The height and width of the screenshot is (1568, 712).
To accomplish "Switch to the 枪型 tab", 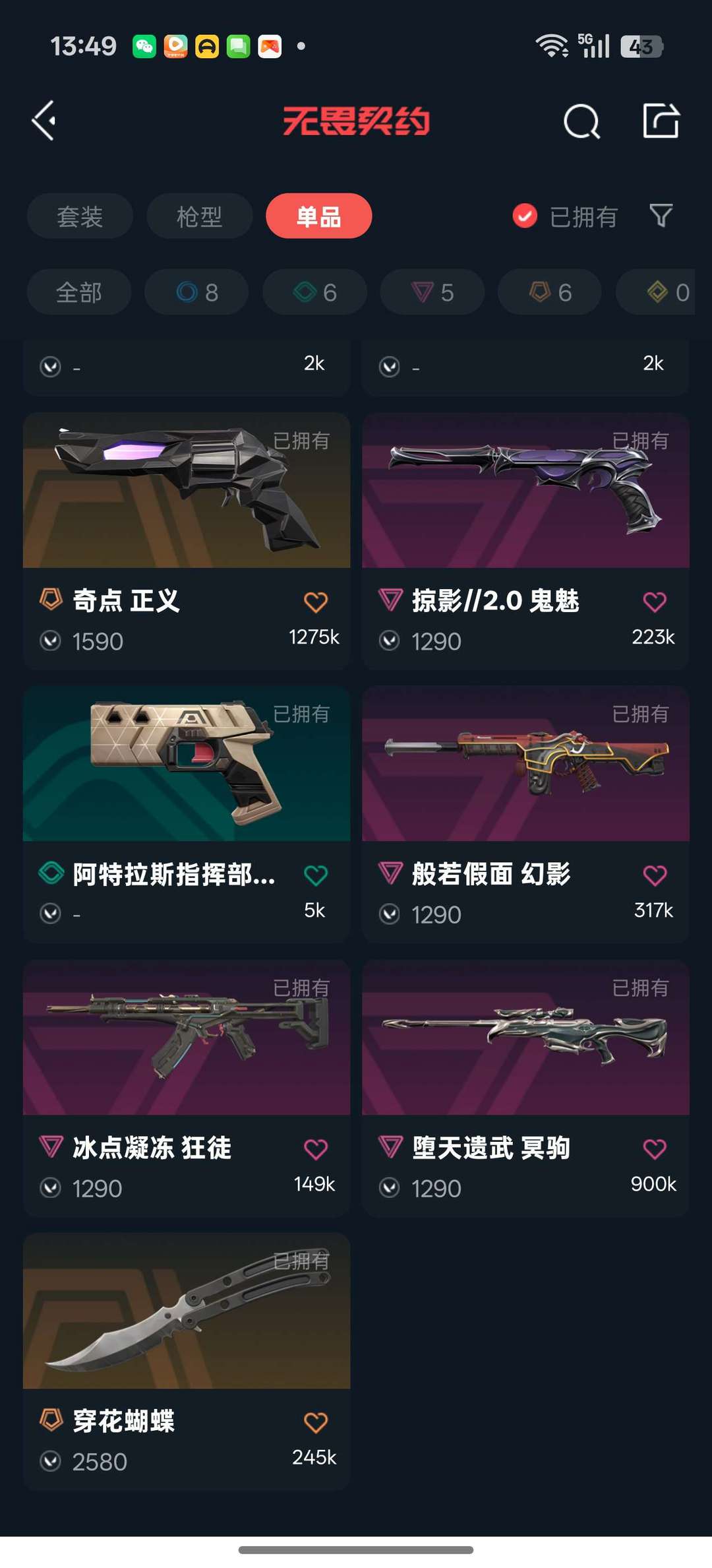I will 199,216.
